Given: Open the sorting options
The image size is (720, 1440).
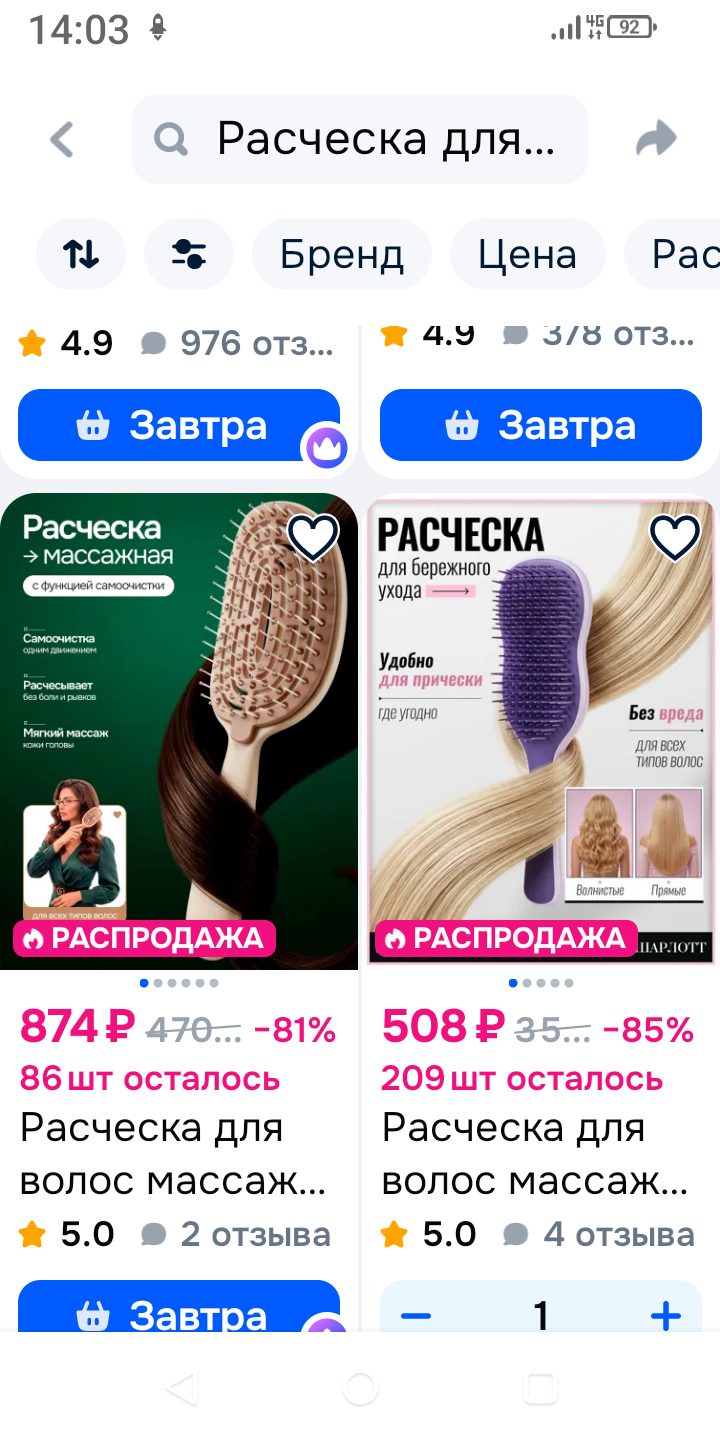Looking at the screenshot, I should pyautogui.click(x=81, y=254).
